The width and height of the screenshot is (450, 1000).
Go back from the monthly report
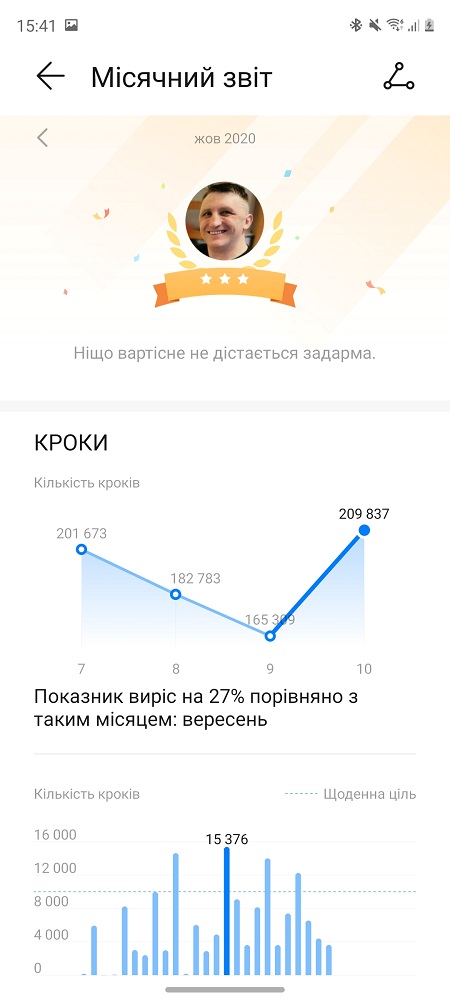[50, 77]
